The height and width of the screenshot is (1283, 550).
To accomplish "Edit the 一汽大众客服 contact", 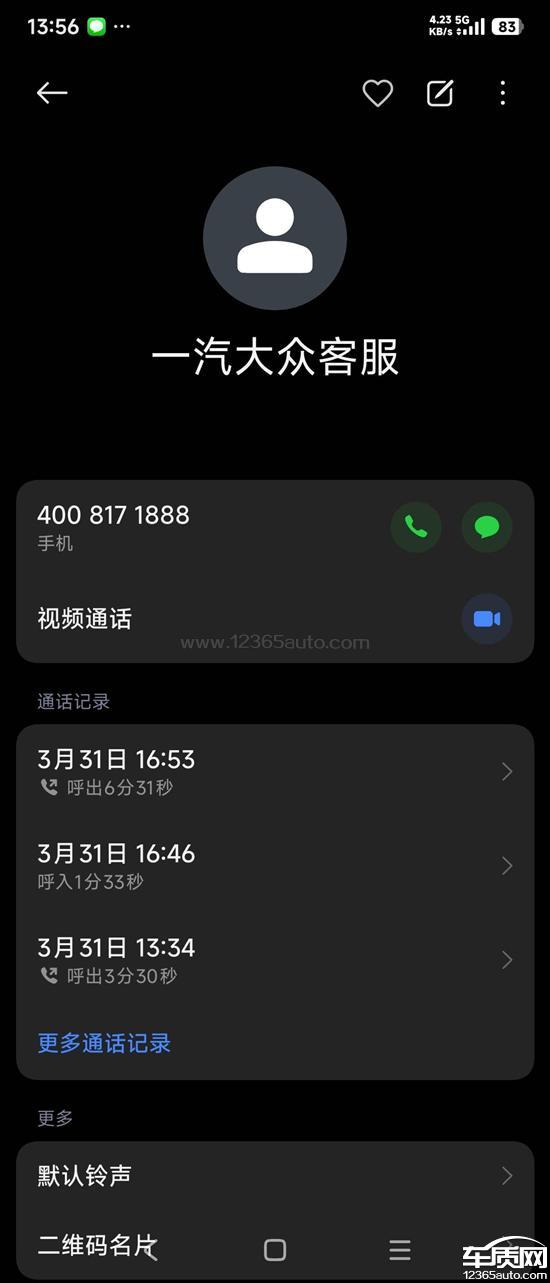I will click(x=440, y=93).
